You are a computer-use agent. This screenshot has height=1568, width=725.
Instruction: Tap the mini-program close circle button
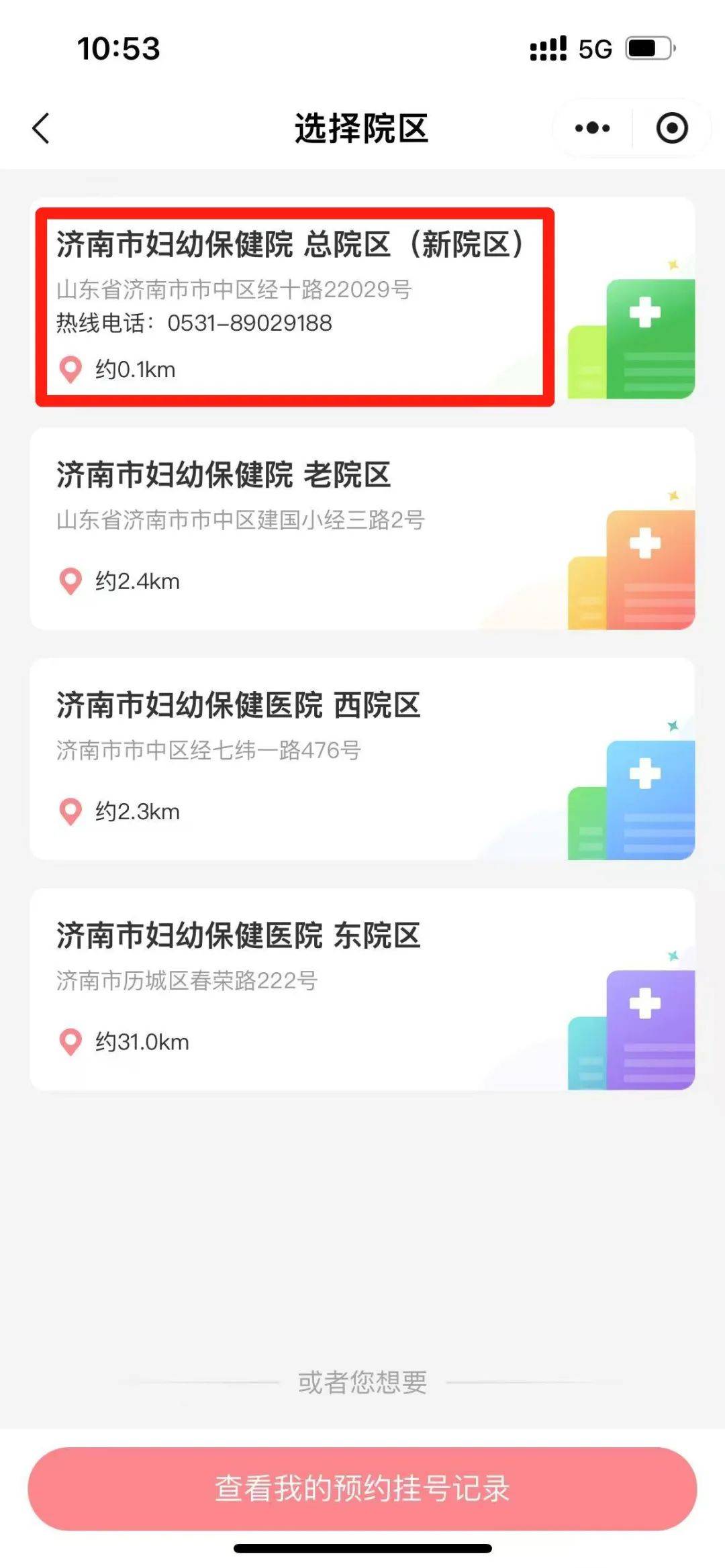tap(673, 127)
